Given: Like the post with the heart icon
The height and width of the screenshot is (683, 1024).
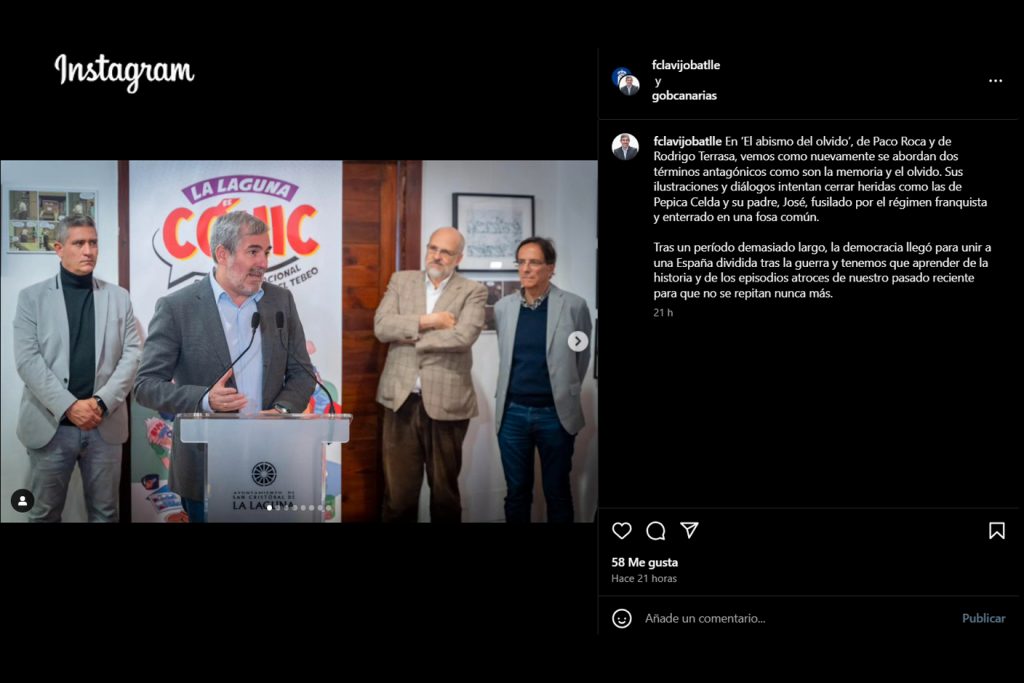Looking at the screenshot, I should (x=622, y=531).
